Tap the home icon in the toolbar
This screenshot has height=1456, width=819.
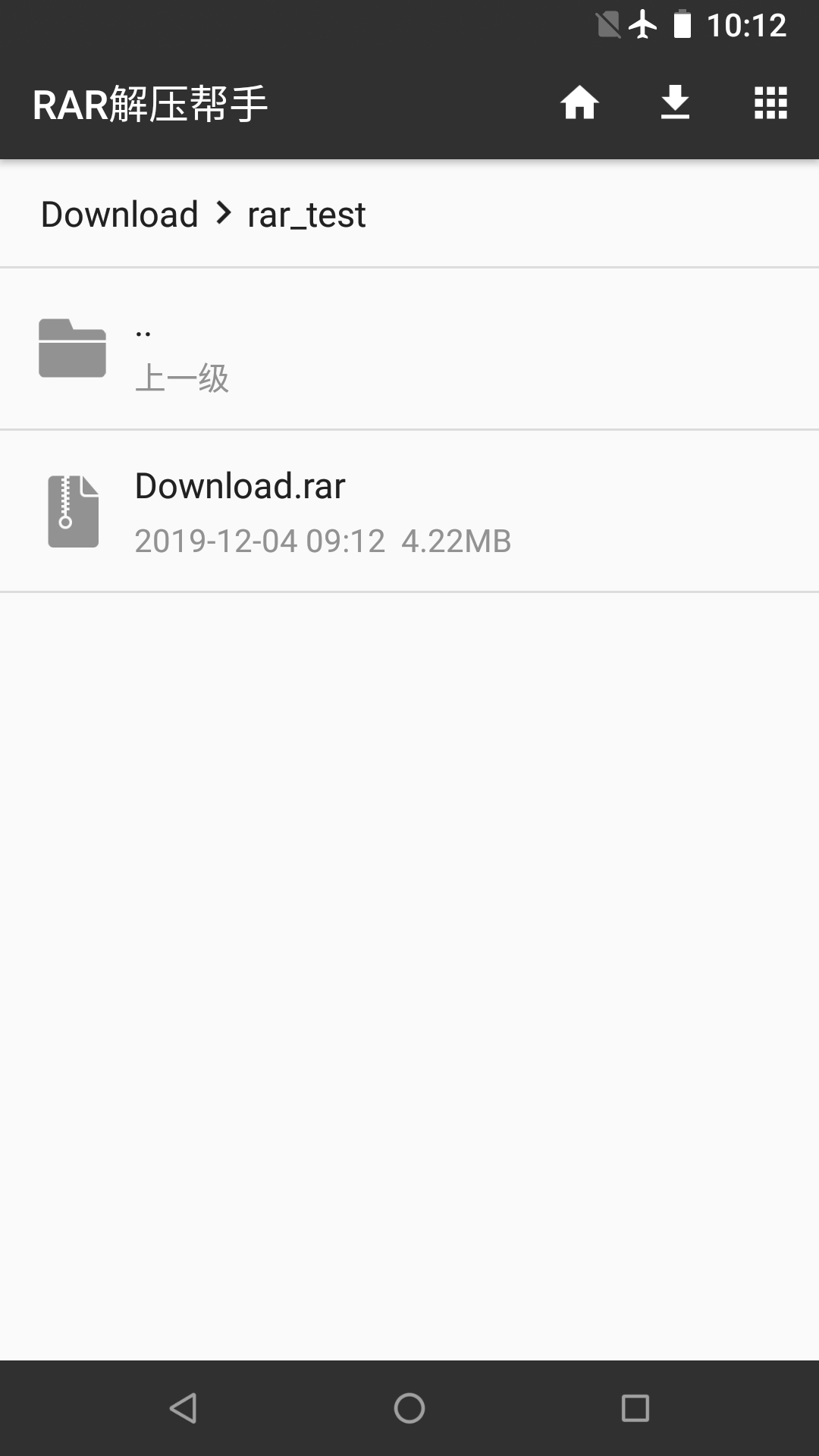580,104
